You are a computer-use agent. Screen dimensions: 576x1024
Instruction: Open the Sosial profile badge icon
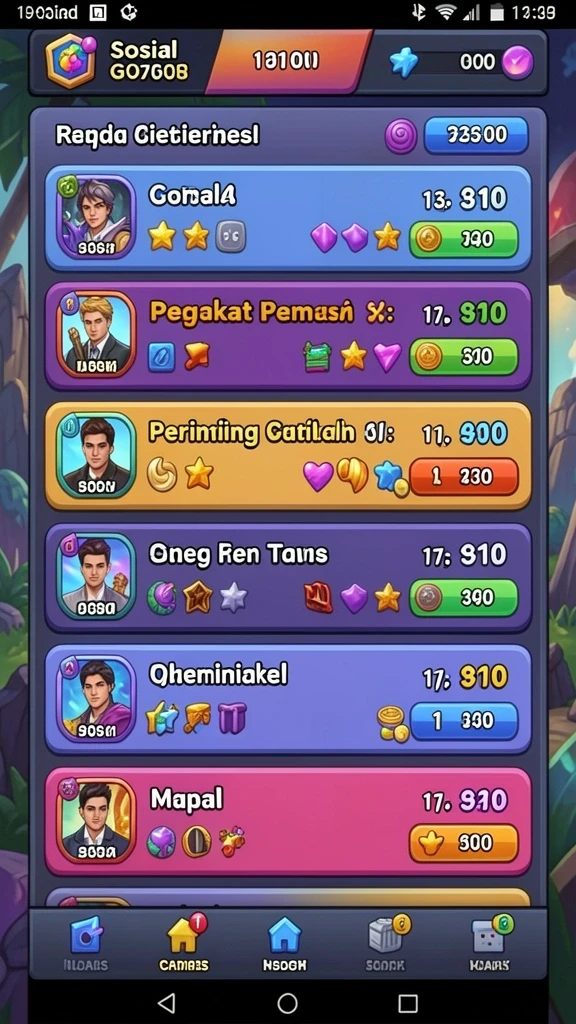click(x=69, y=62)
